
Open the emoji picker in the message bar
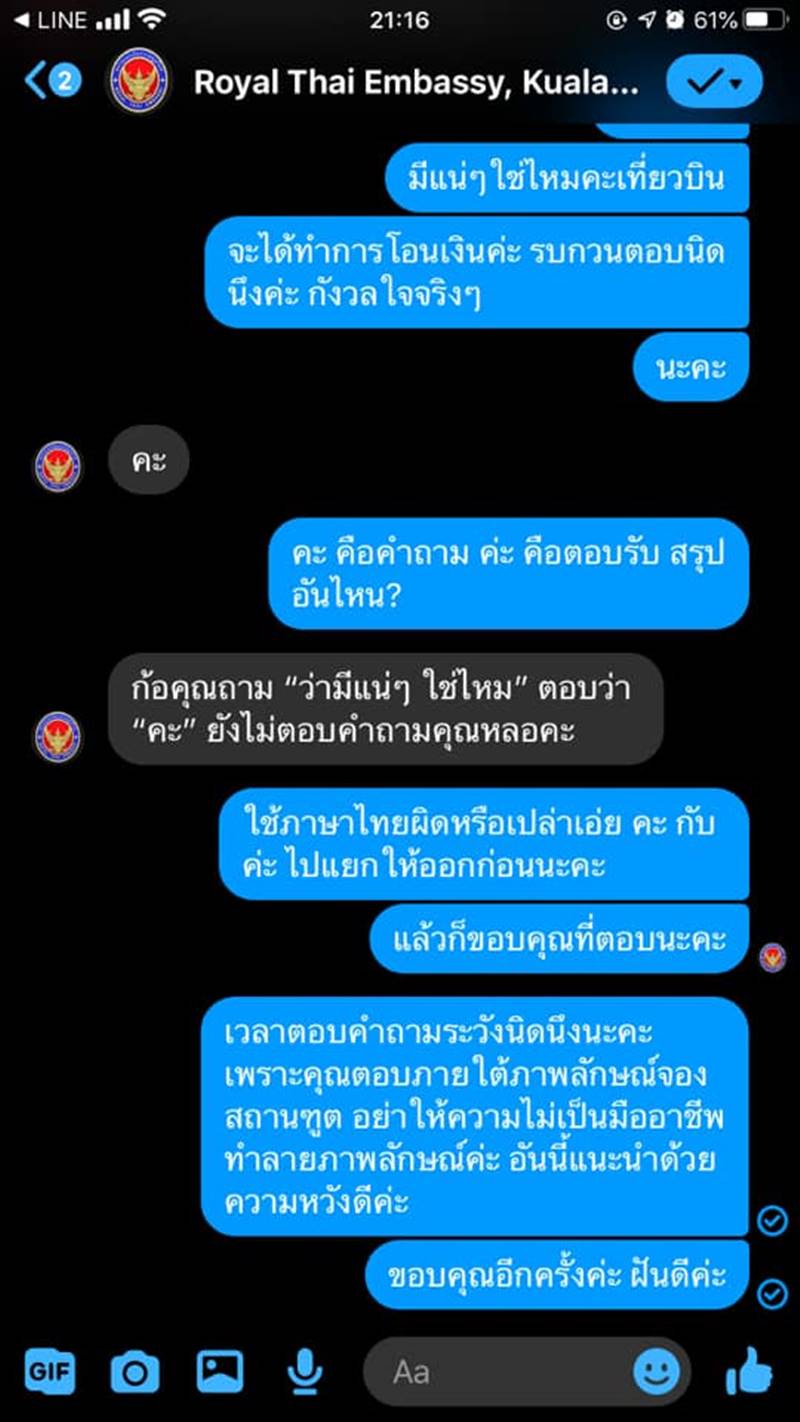[659, 1372]
